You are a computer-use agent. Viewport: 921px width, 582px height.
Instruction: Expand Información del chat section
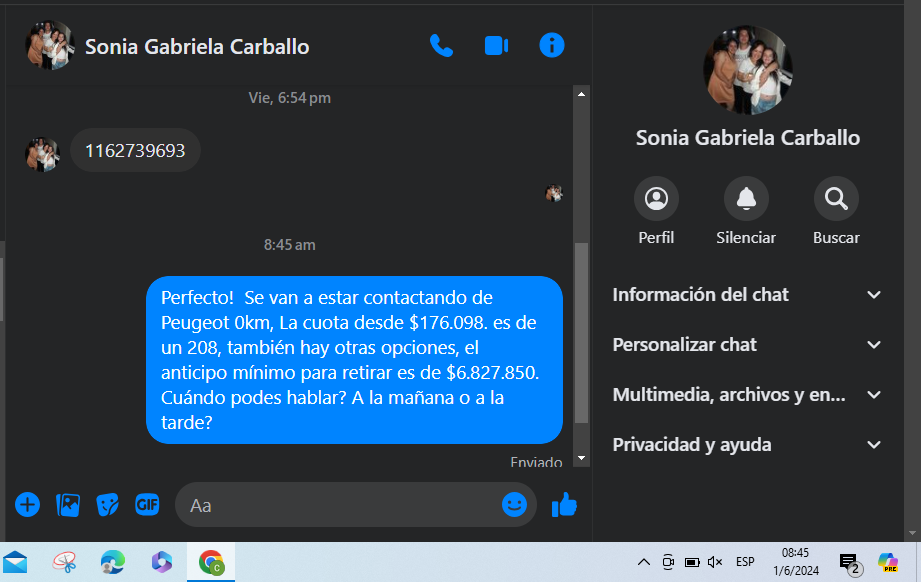coord(747,295)
